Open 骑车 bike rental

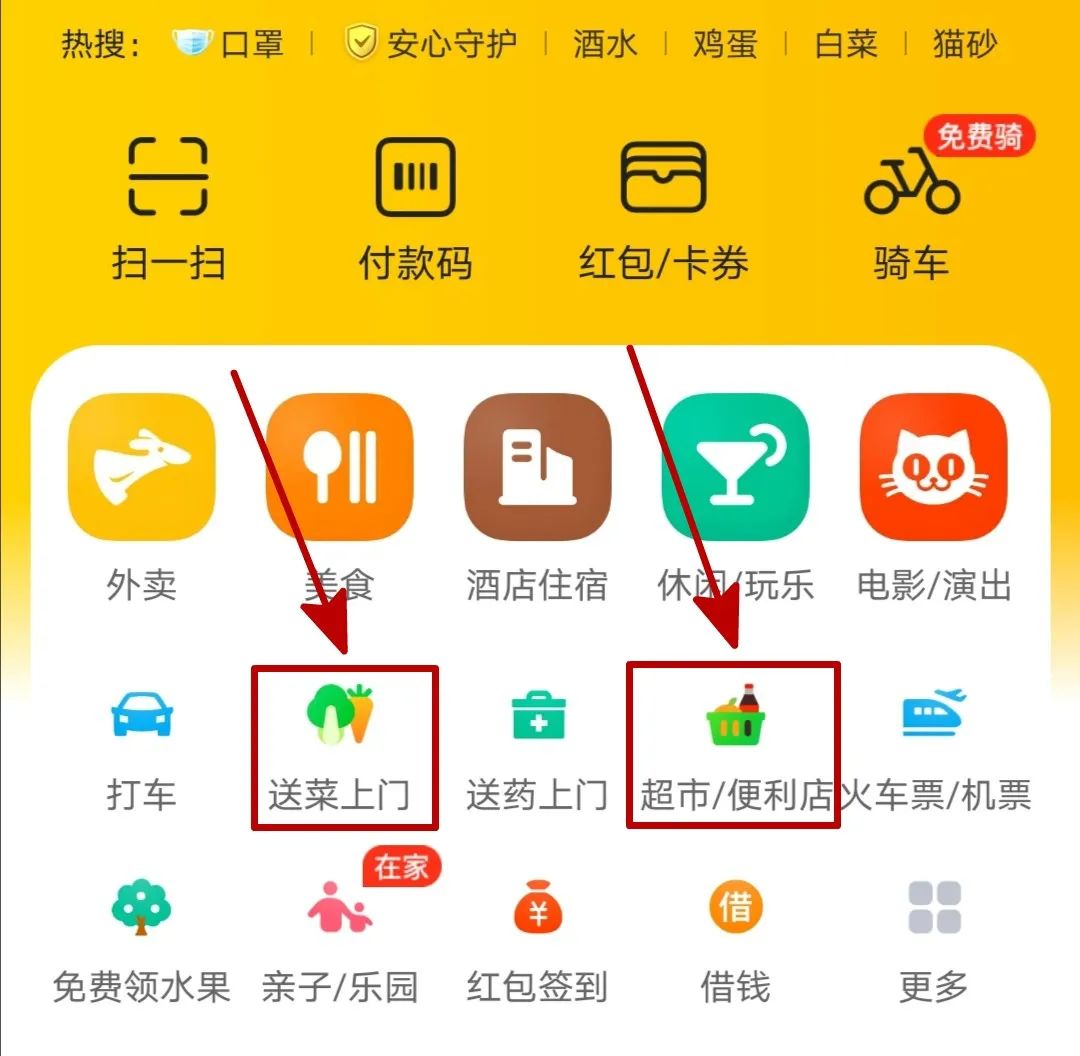(911, 207)
